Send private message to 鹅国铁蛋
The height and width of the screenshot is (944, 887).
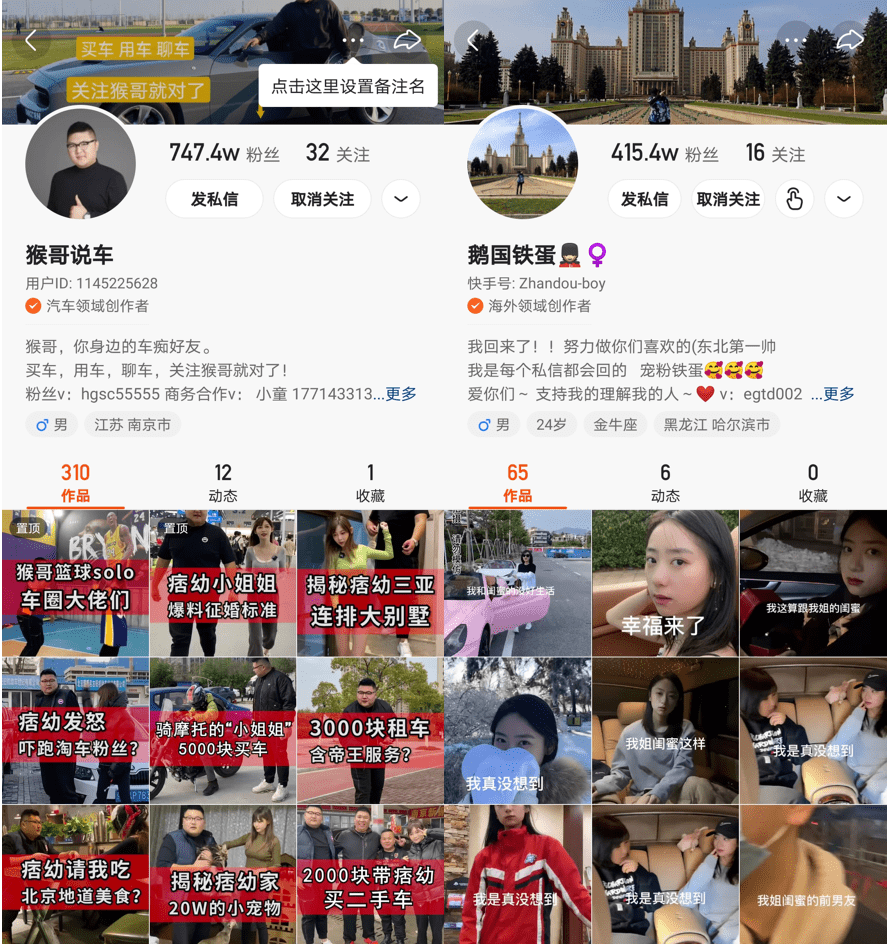click(x=644, y=199)
